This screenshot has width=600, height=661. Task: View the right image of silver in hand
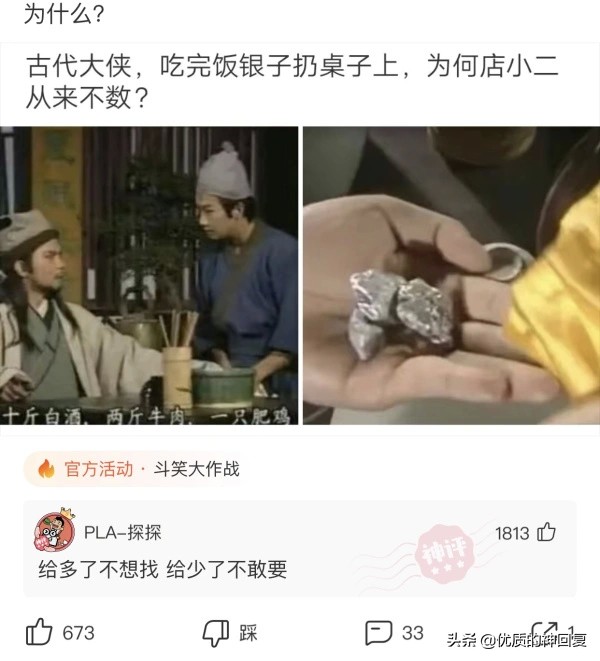451,276
